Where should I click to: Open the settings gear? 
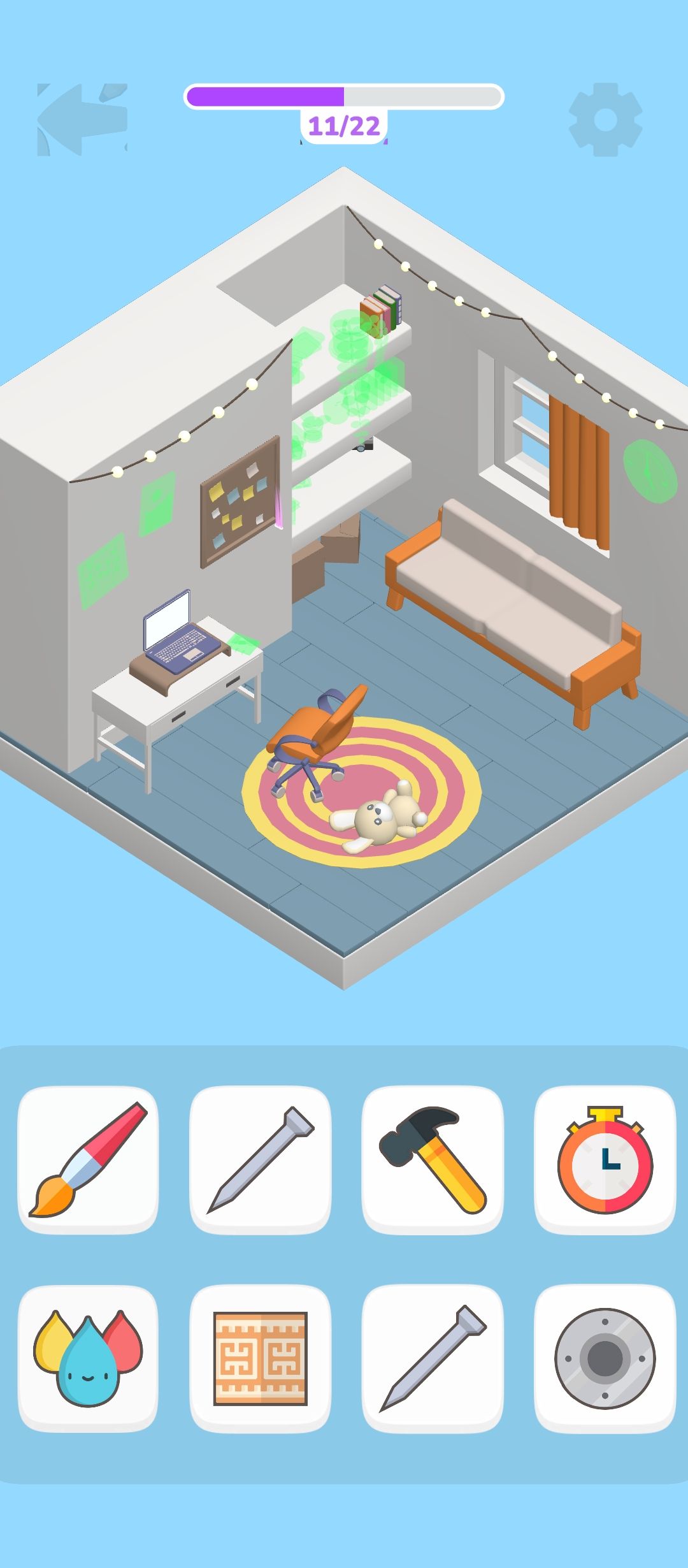tap(605, 119)
